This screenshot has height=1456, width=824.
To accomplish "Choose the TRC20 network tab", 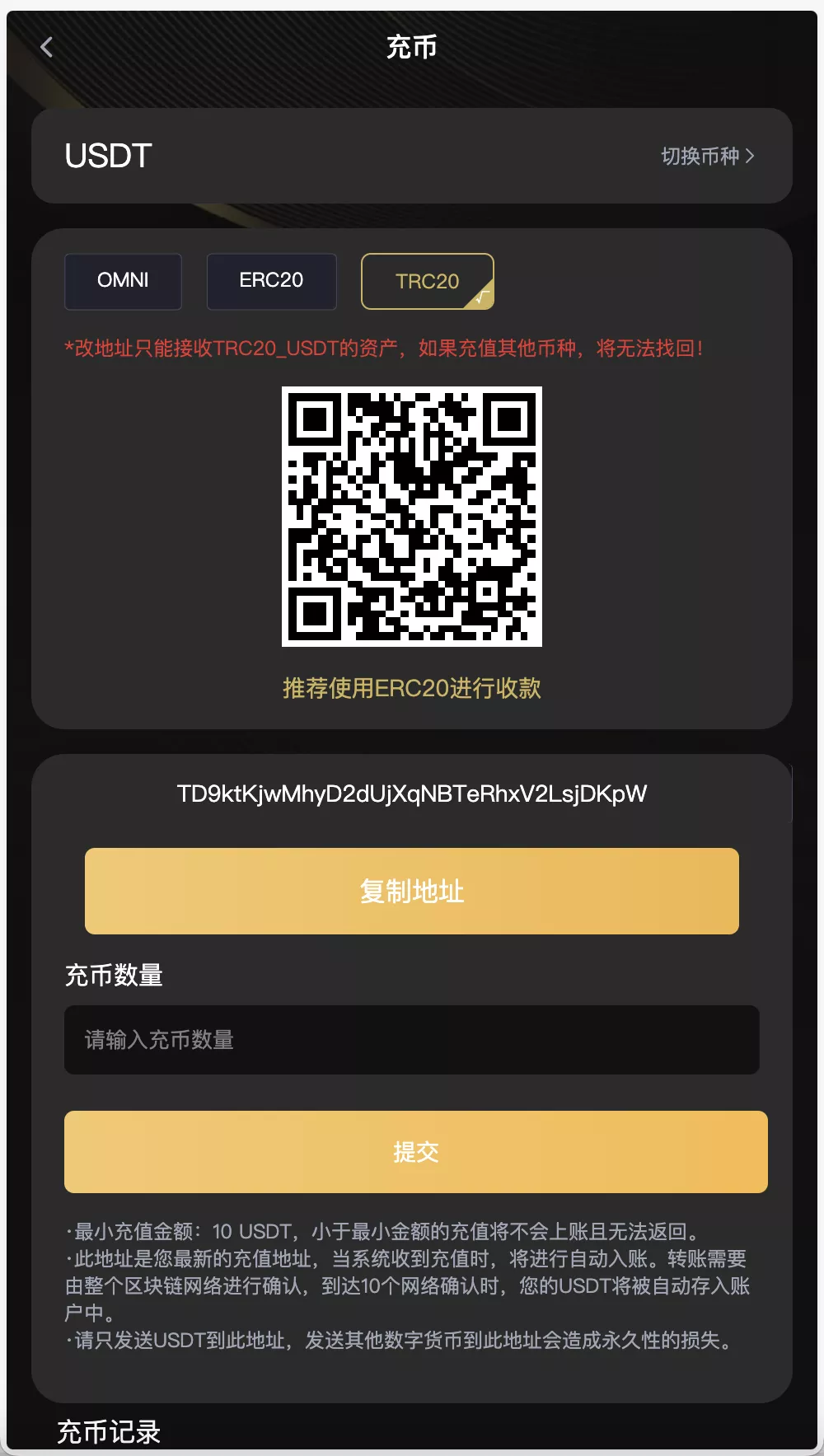I will click(x=427, y=281).
